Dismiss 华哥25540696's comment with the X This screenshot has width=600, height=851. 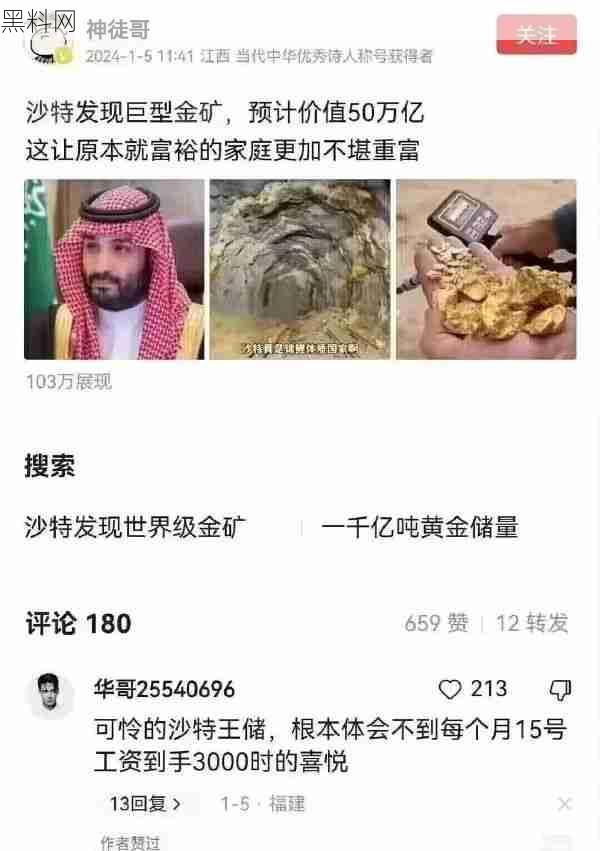pos(564,804)
